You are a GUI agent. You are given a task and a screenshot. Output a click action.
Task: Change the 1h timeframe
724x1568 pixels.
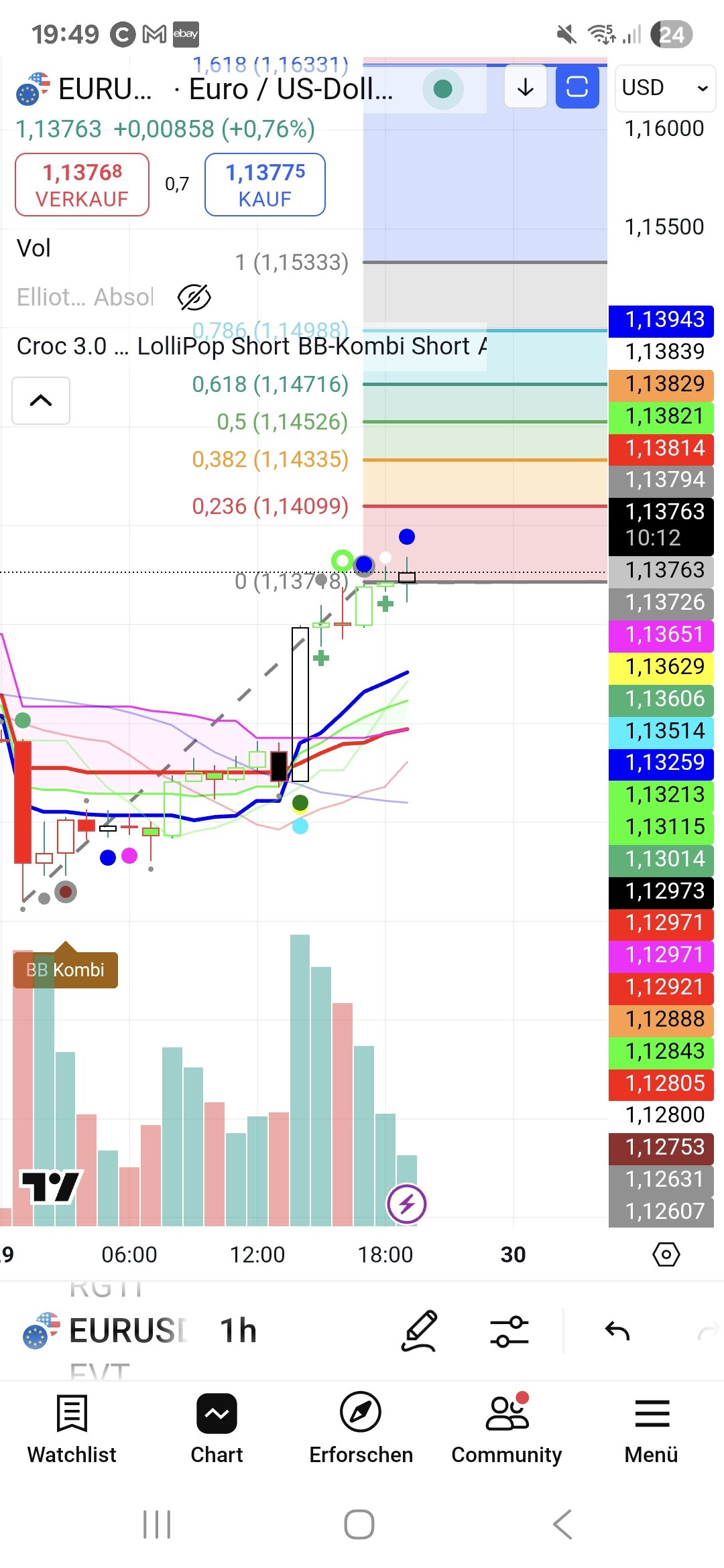click(x=239, y=1331)
